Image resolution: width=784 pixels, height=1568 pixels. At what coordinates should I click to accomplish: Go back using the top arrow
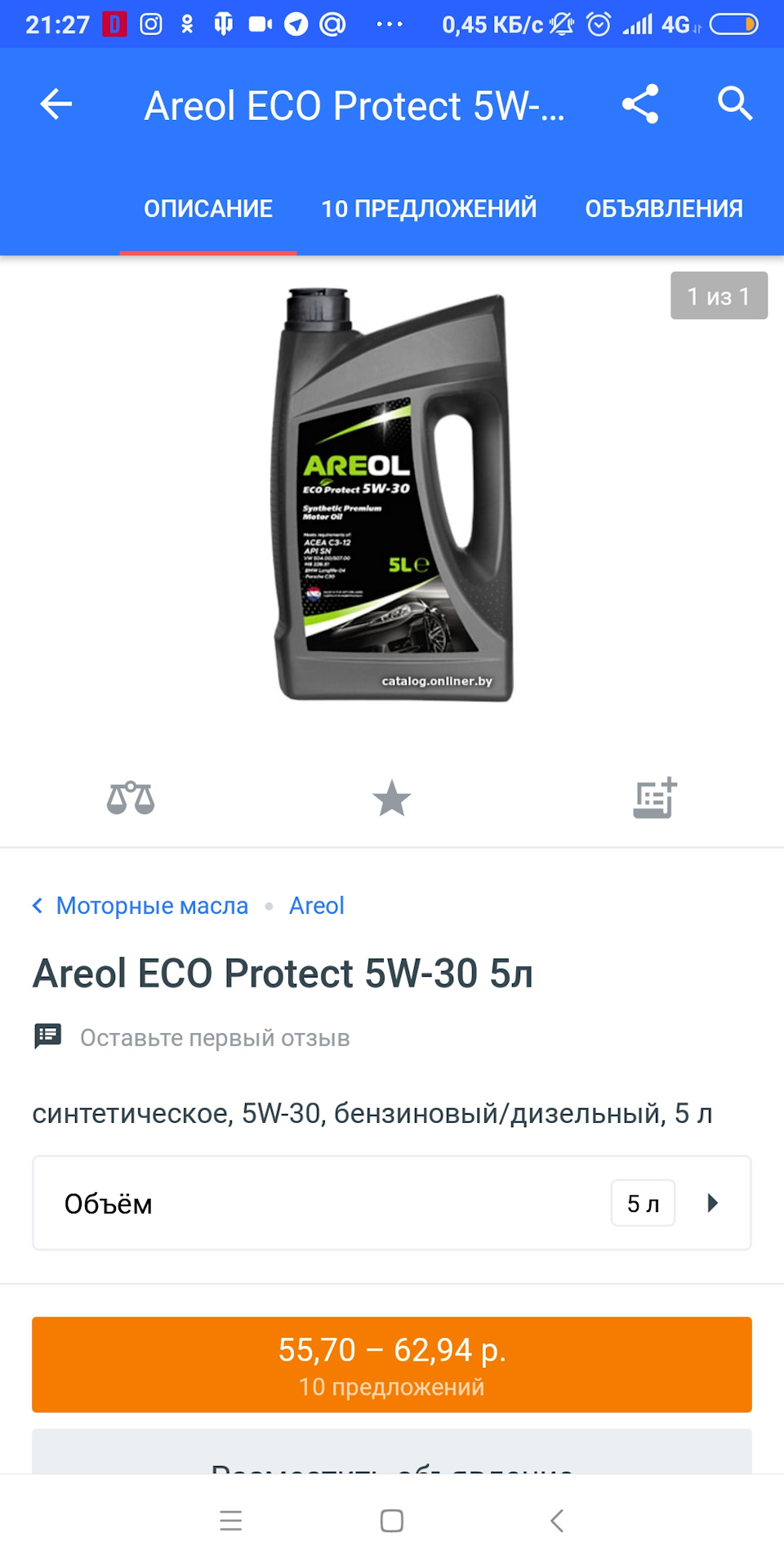(x=56, y=105)
